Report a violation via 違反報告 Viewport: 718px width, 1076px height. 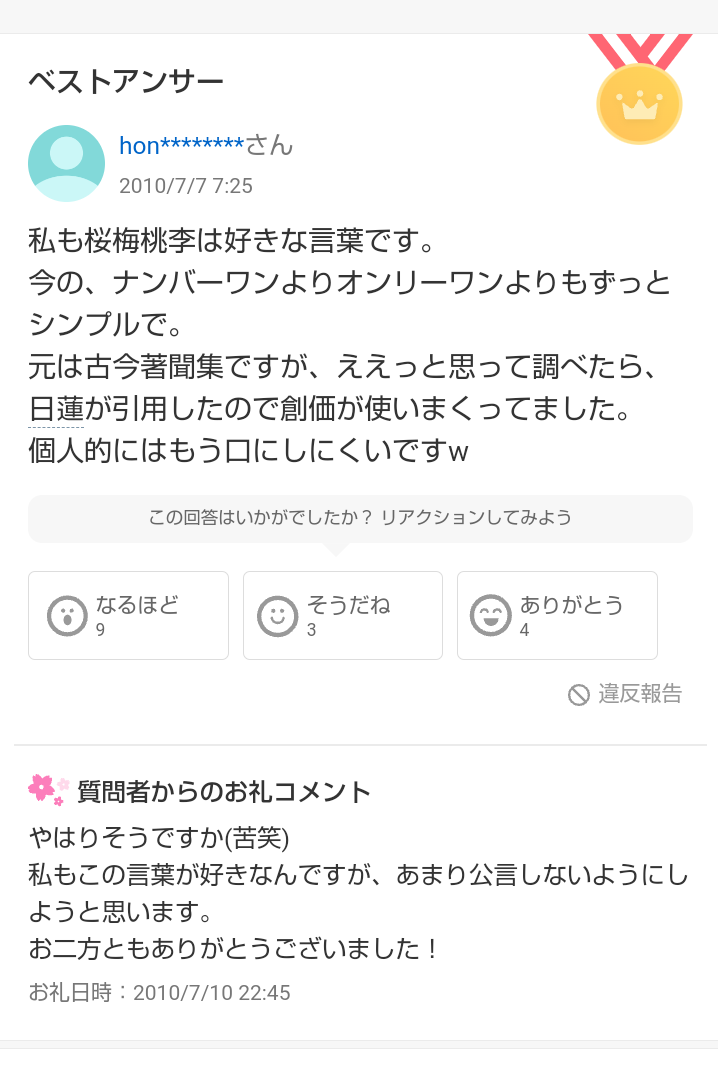625,694
